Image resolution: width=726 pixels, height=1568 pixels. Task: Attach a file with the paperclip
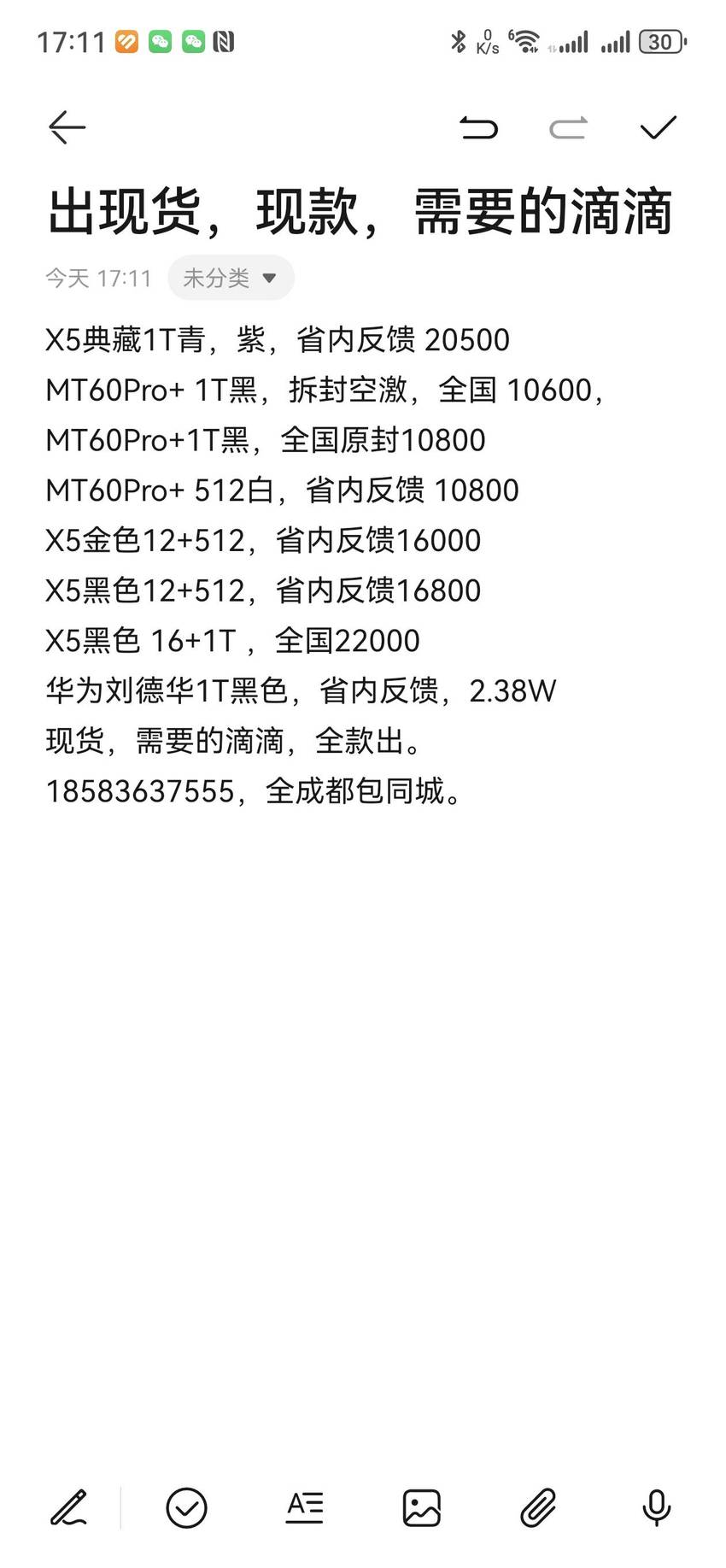coord(538,1508)
